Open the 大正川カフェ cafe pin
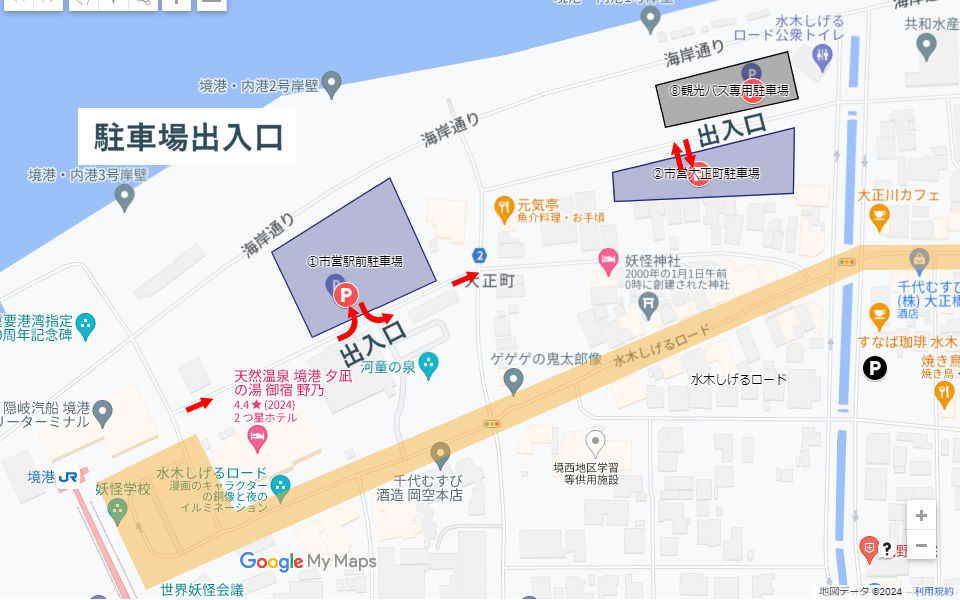 [879, 218]
